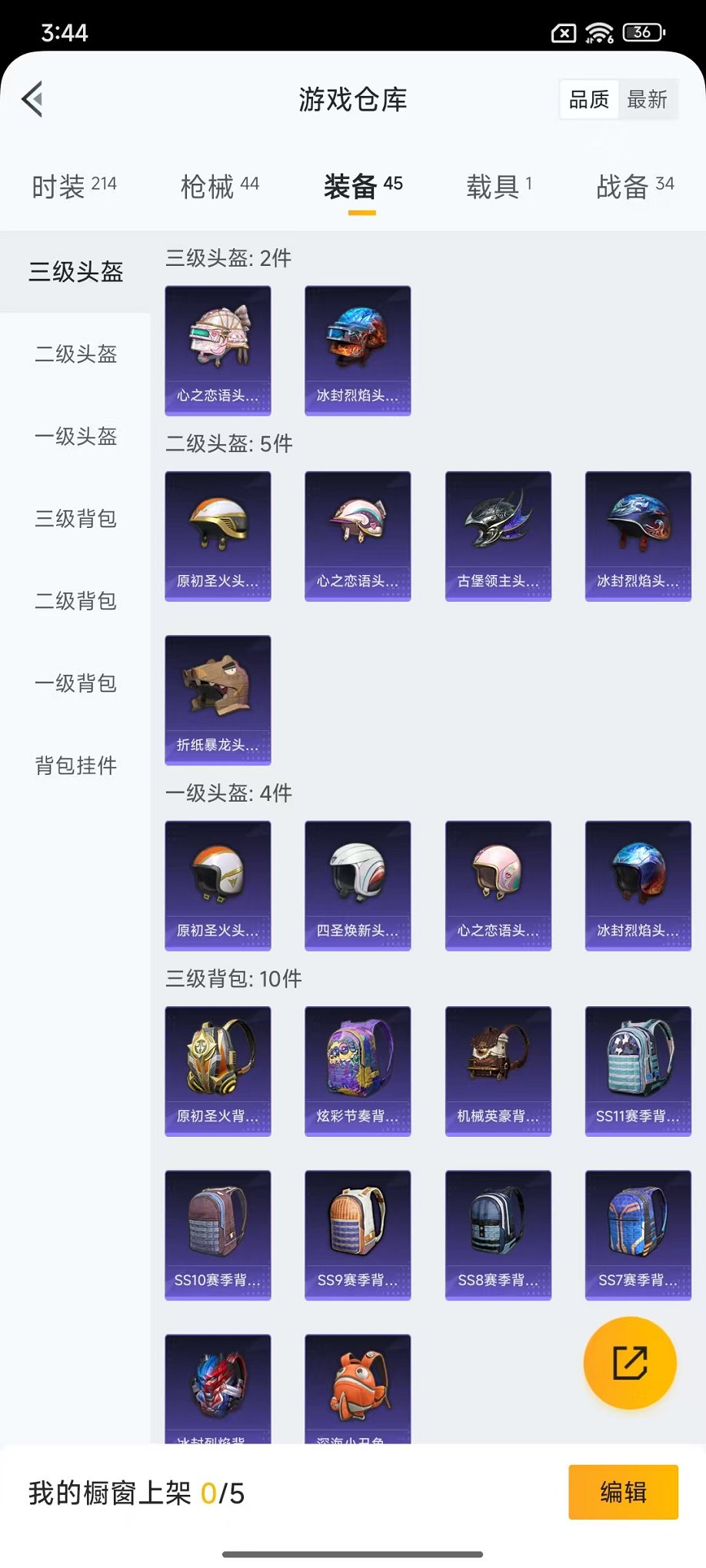Select 二级头盔 in the sidebar
The image size is (706, 1568).
75,354
